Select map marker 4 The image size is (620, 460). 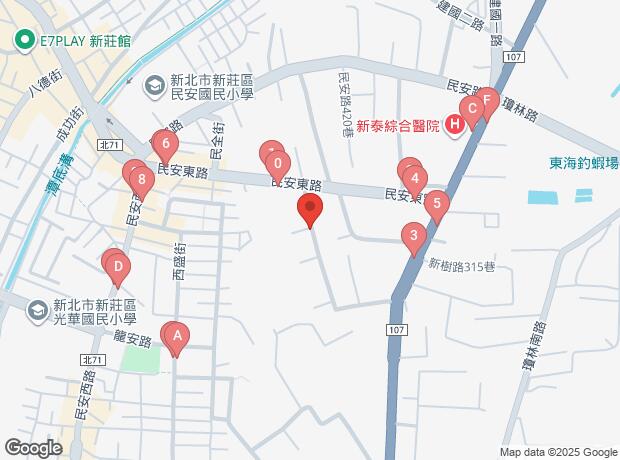414,180
